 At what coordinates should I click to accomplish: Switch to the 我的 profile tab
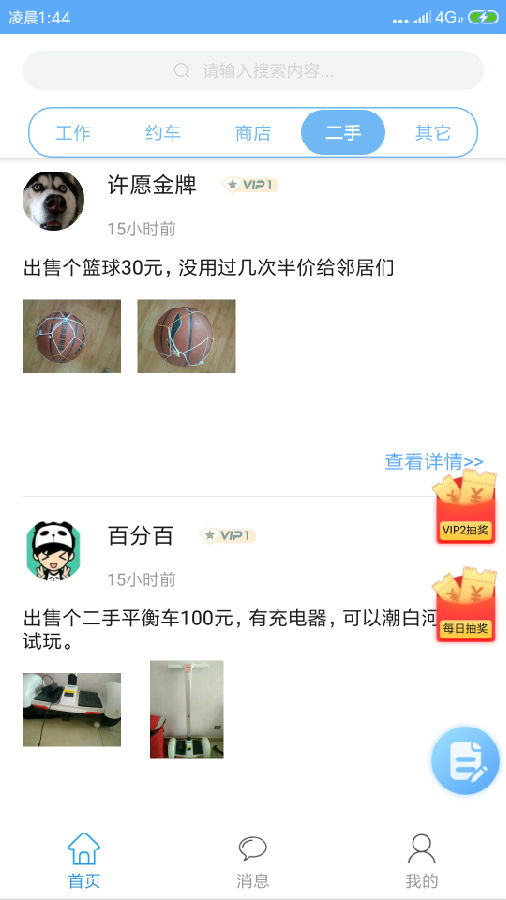click(422, 860)
